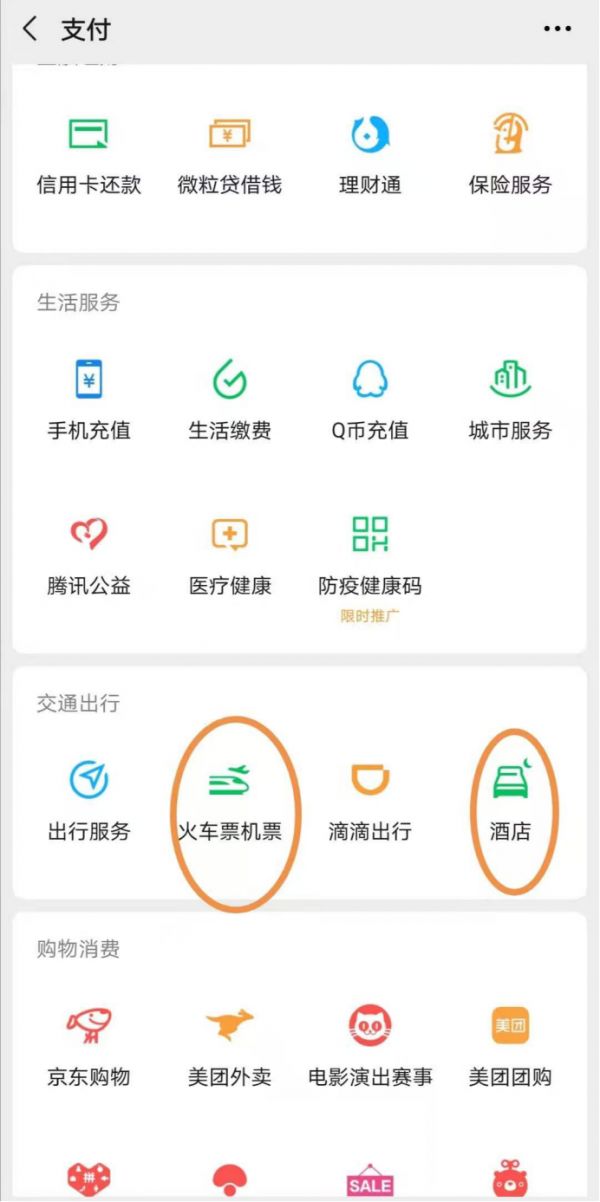600x1202 pixels.
Task: Open 酒店 hotel booking
Action: 510,802
